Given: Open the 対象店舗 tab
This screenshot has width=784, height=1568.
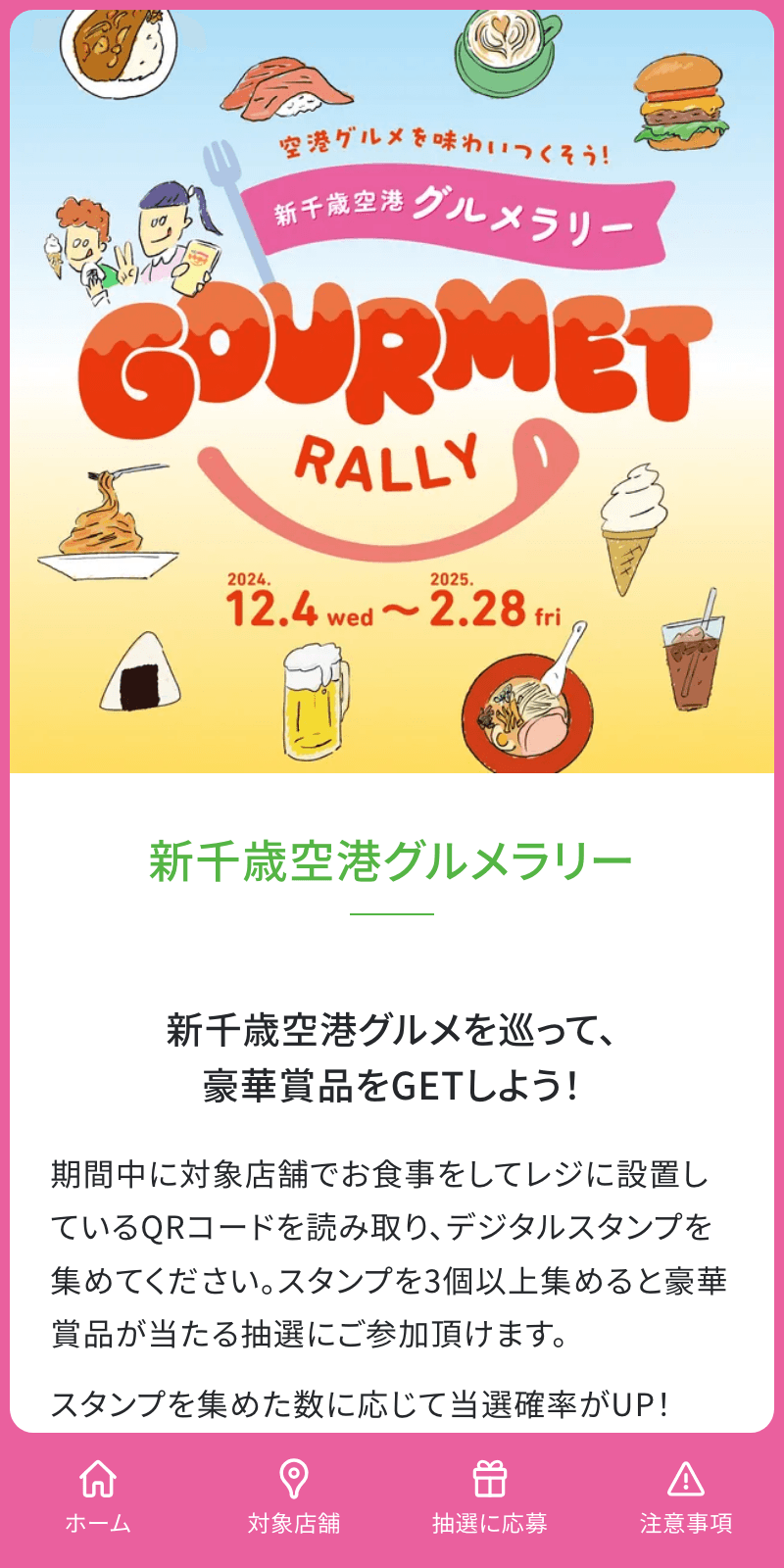Looking at the screenshot, I should tap(294, 1497).
